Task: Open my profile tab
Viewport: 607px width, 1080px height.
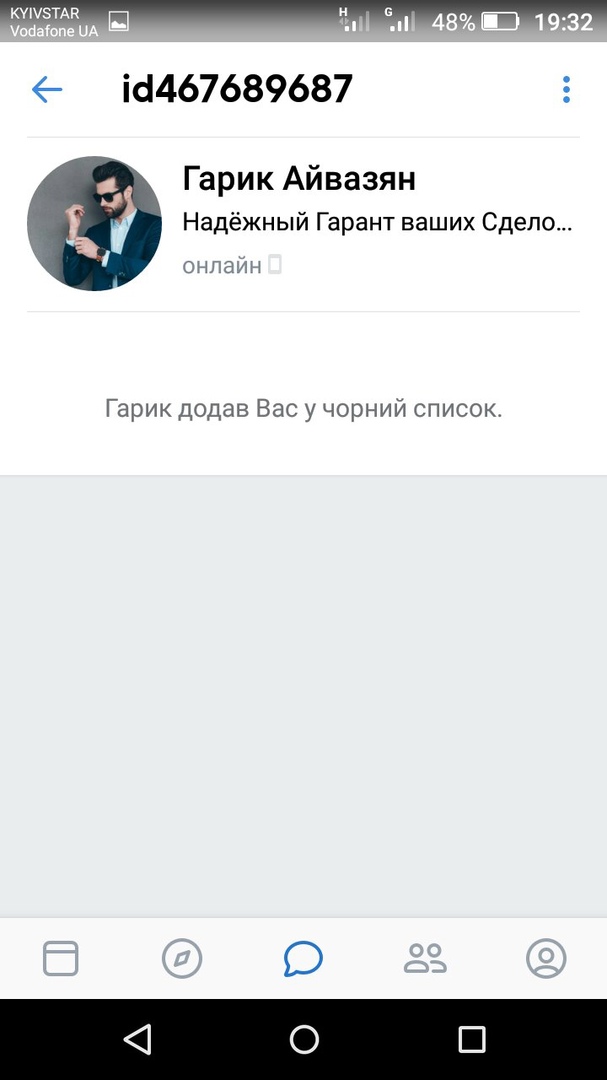Action: tap(546, 959)
